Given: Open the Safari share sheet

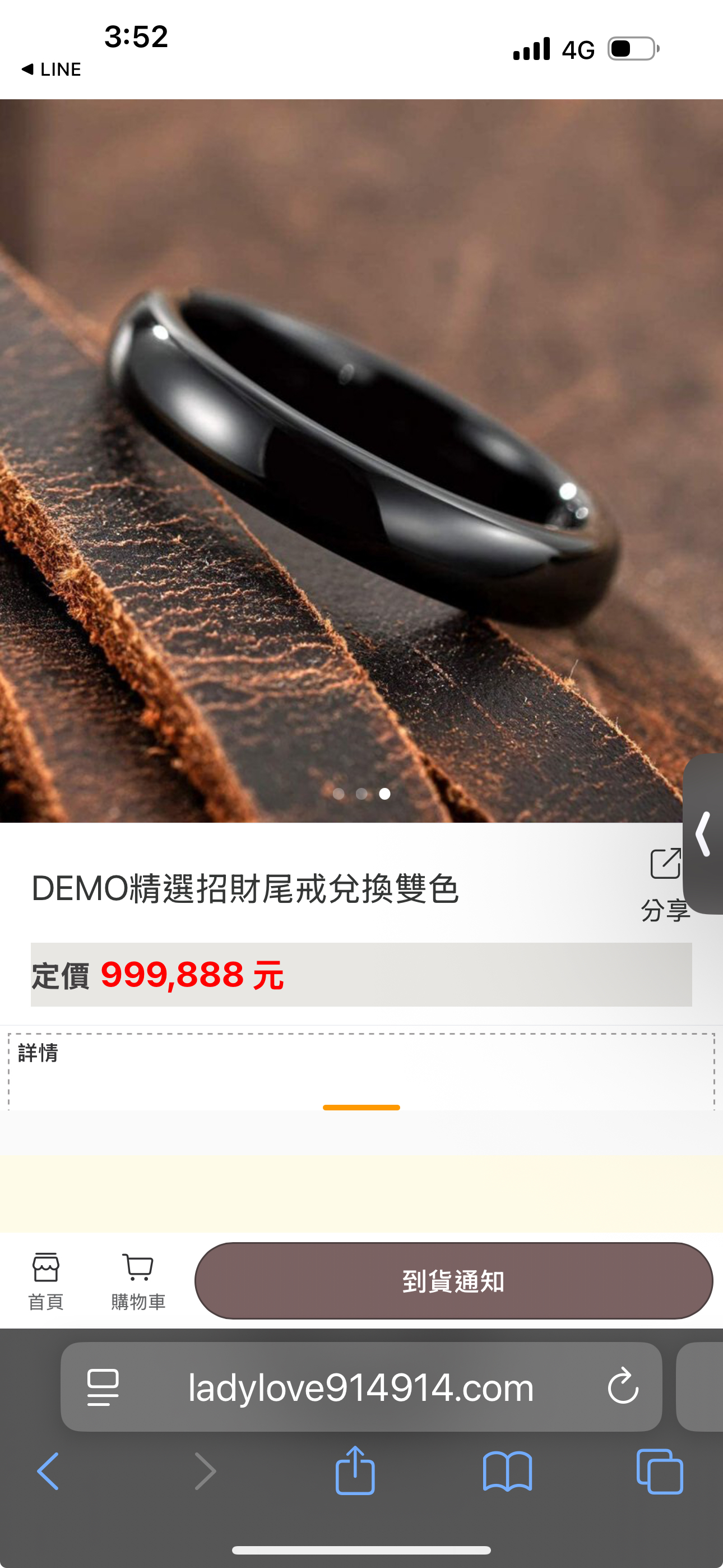Looking at the screenshot, I should coord(355,1470).
